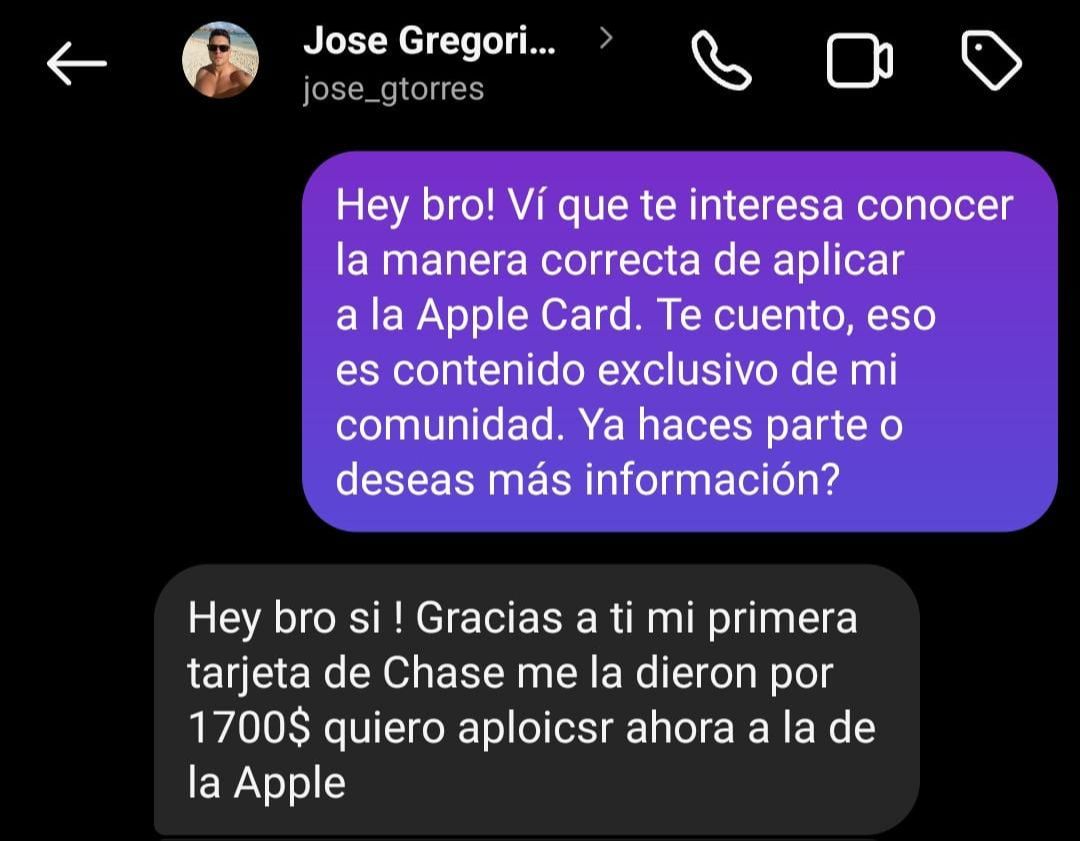
Task: Start a voice call with Jose
Action: click(x=721, y=62)
